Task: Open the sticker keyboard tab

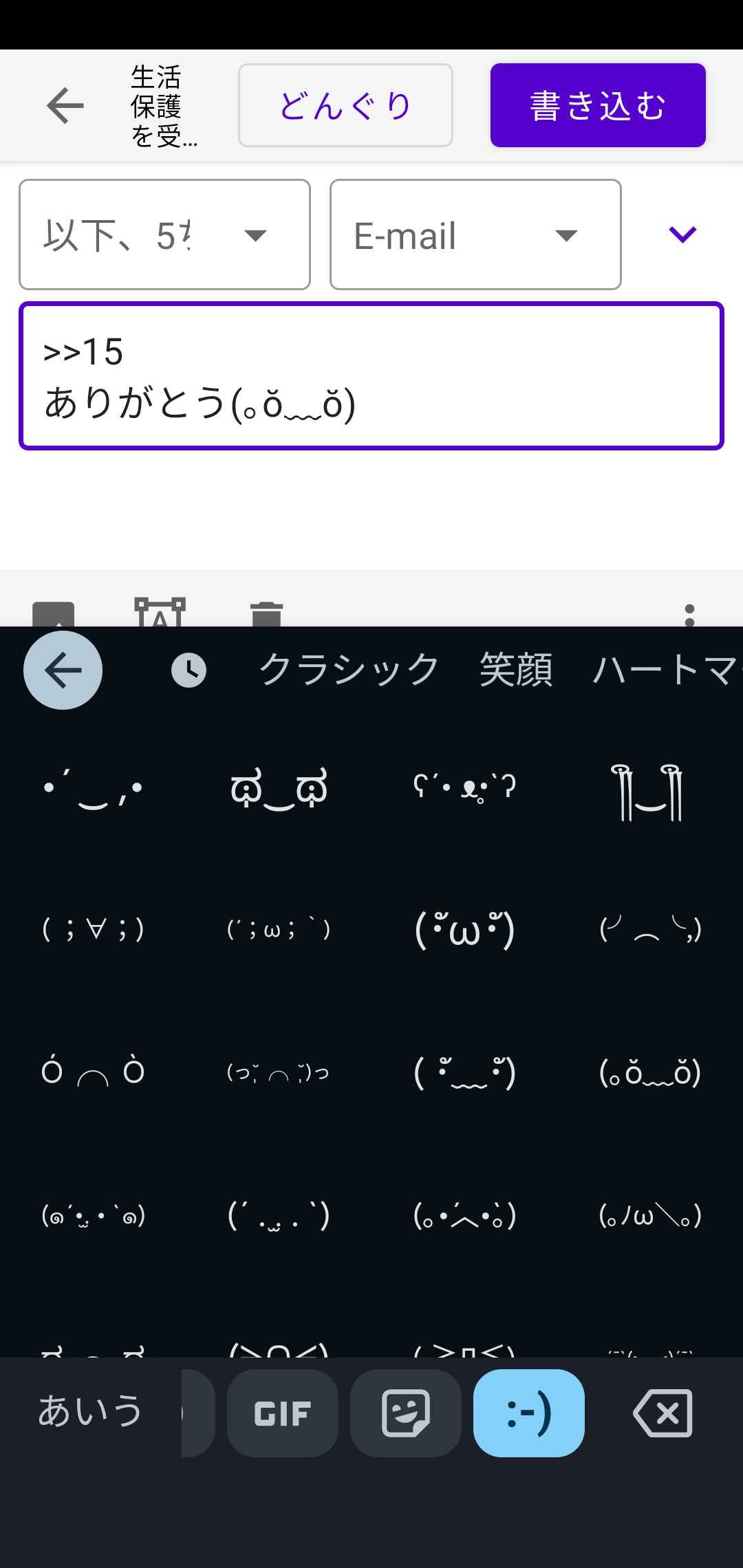Action: coord(406,1413)
